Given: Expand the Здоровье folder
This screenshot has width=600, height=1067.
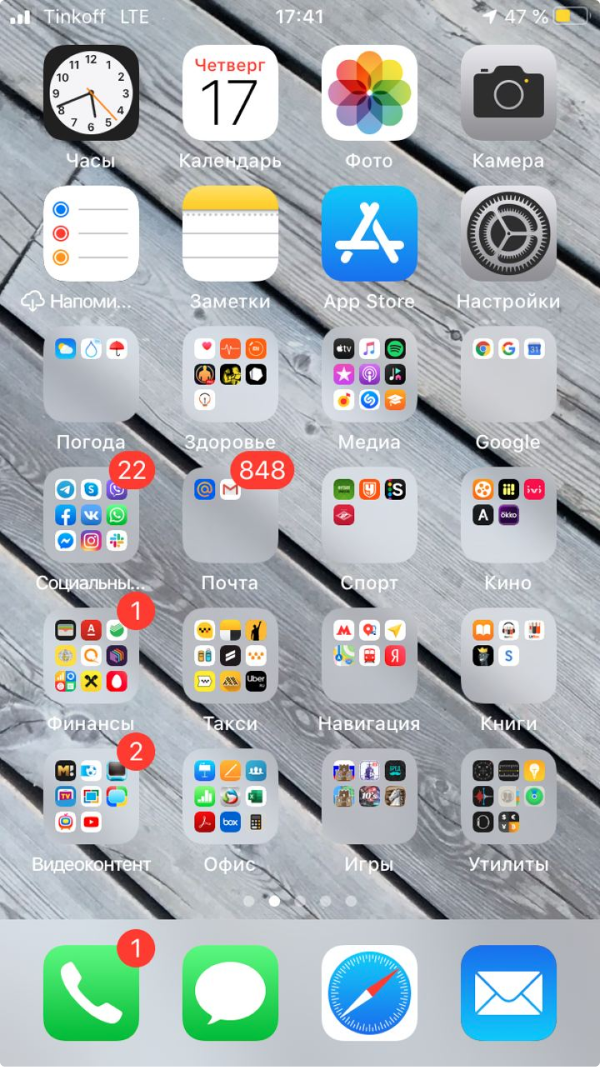Looking at the screenshot, I should click(230, 374).
